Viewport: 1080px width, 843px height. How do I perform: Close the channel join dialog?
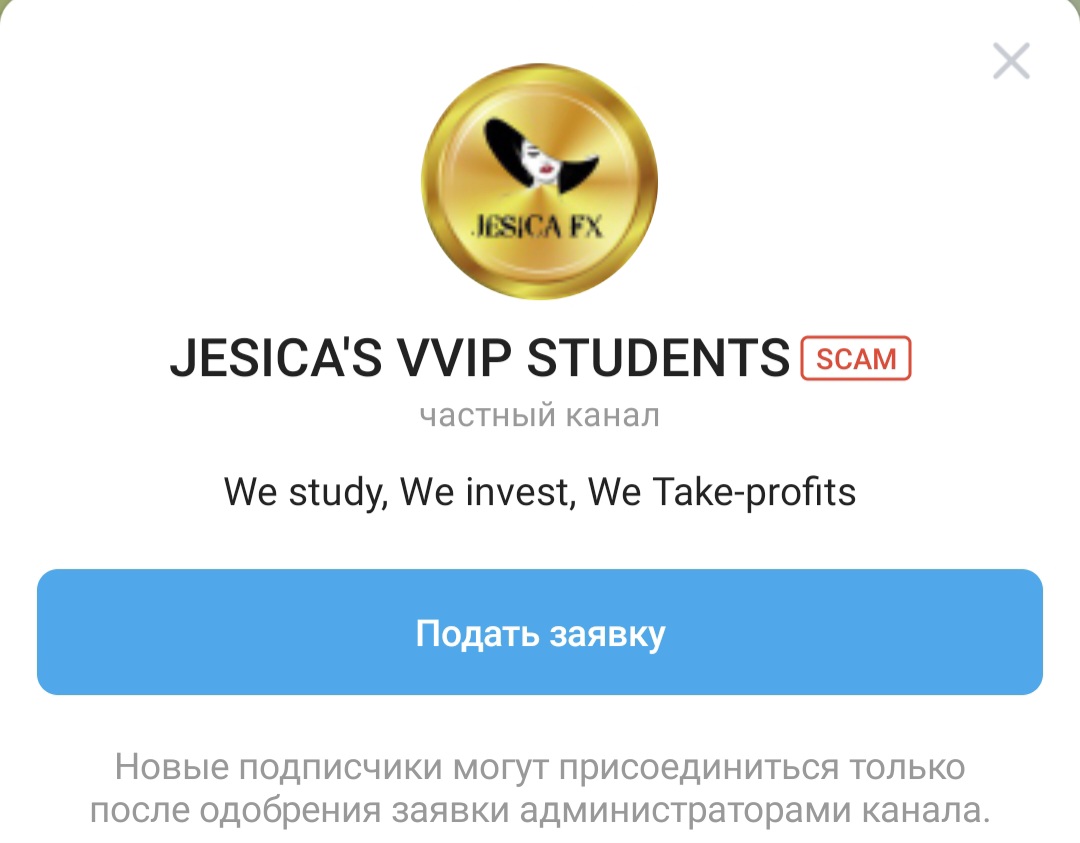coord(1011,62)
